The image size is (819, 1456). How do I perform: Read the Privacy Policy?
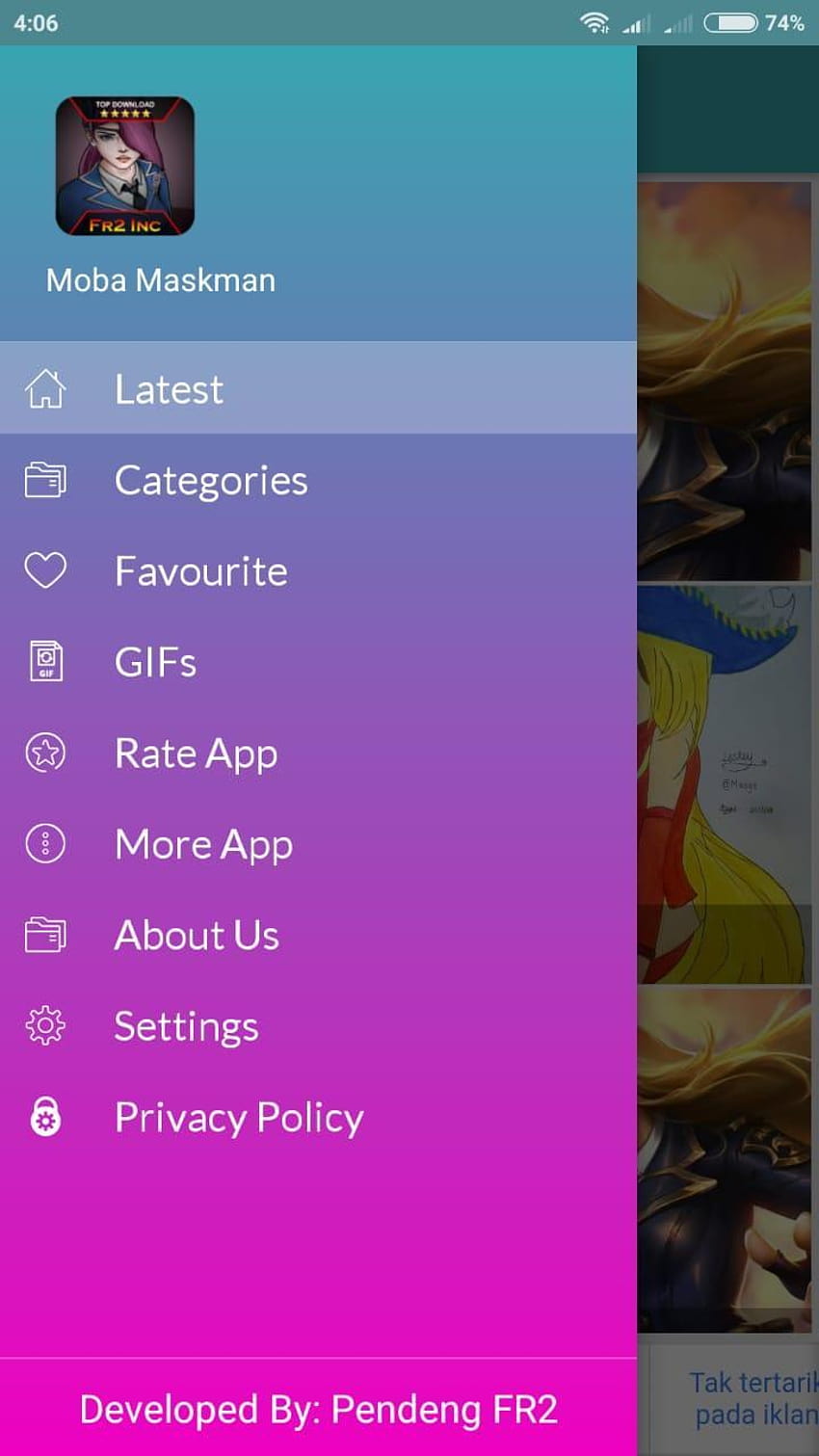[x=318, y=1117]
